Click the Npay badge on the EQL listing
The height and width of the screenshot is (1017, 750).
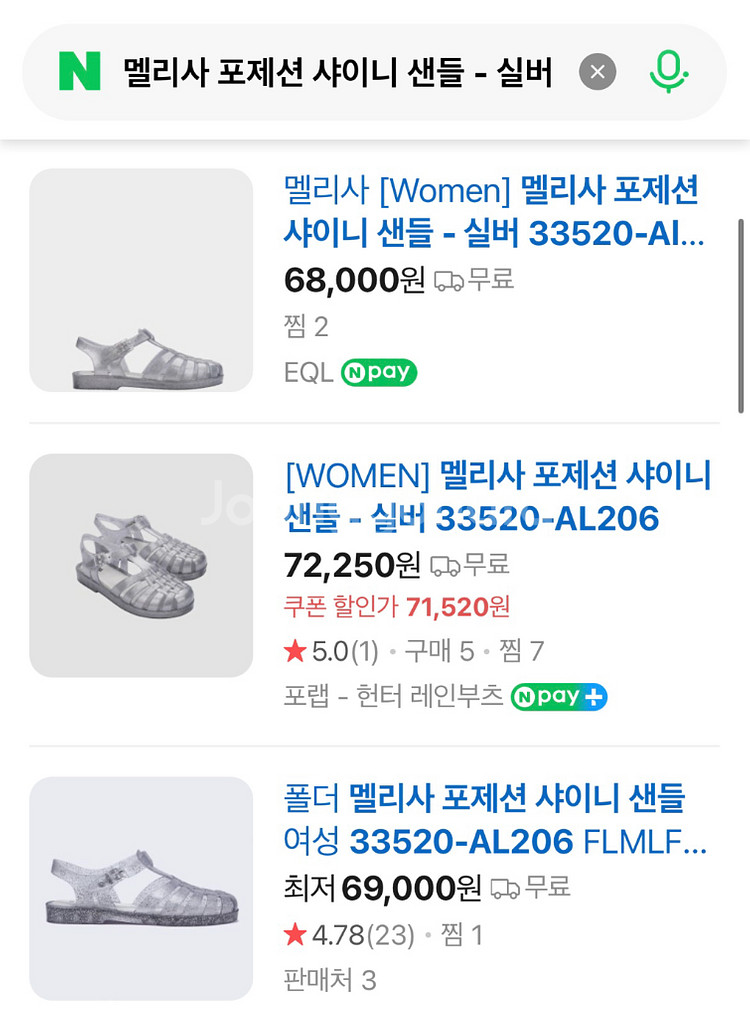coord(378,373)
